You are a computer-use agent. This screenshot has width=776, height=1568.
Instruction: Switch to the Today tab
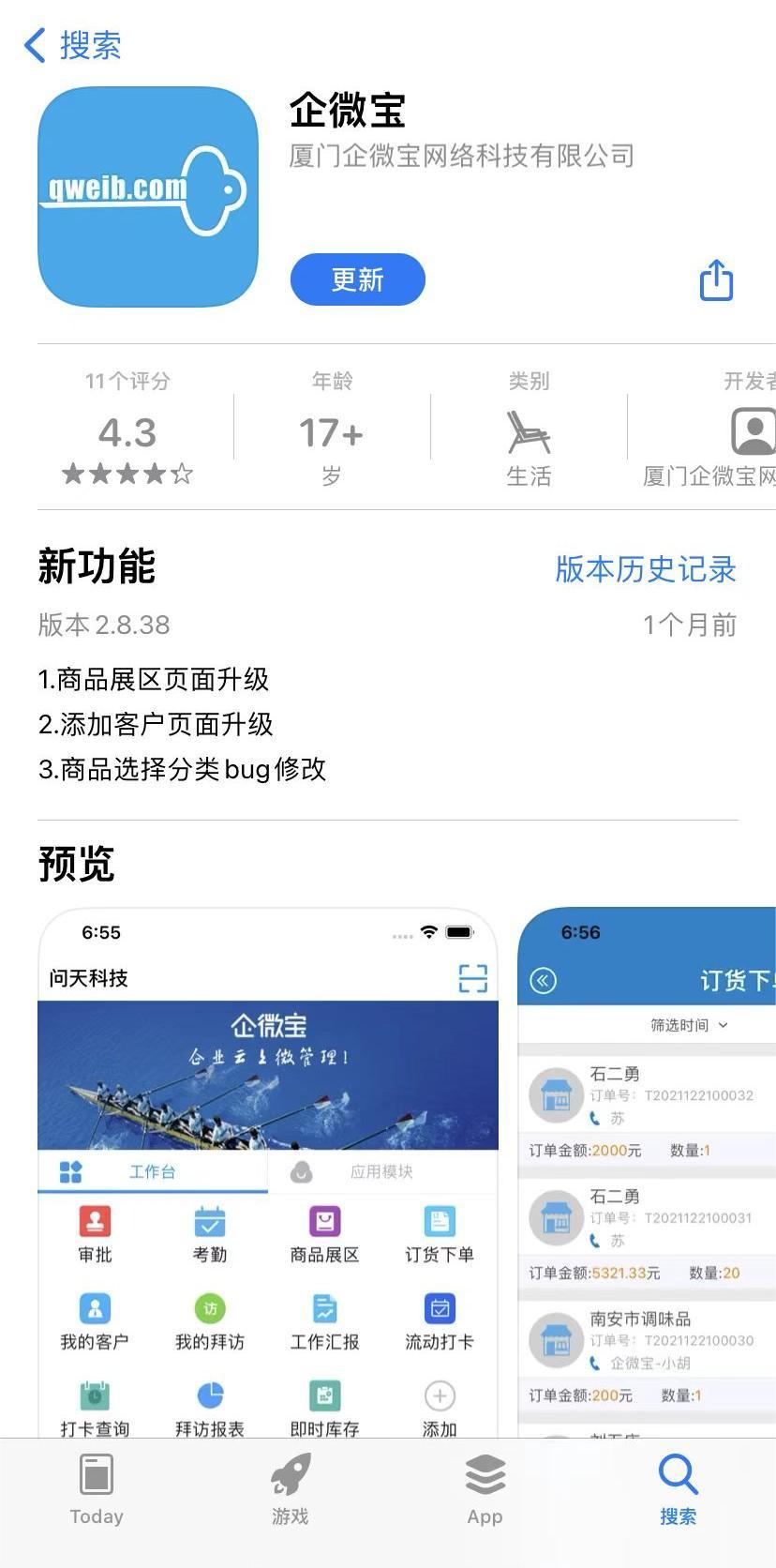(x=97, y=1489)
